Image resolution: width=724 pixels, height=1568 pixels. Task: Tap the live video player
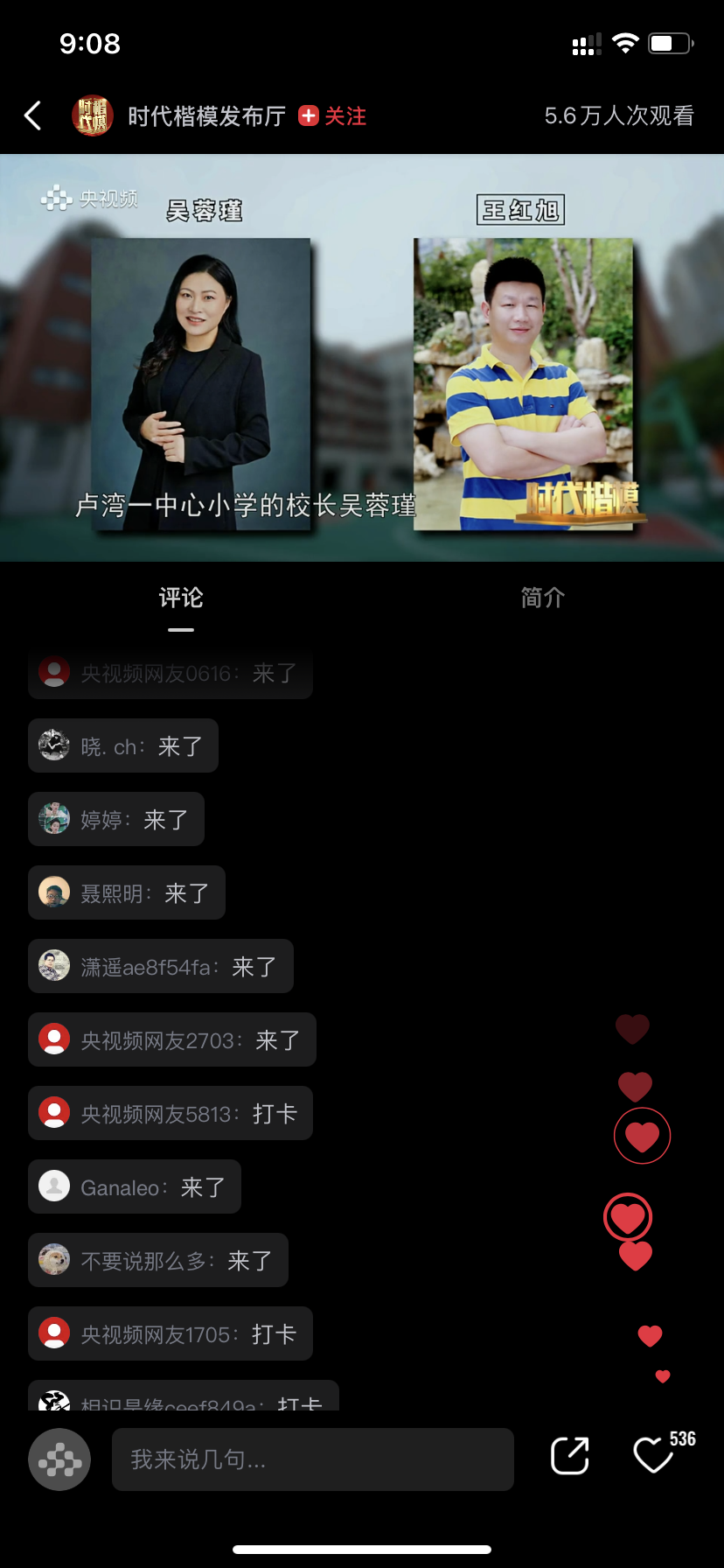pyautogui.click(x=362, y=357)
